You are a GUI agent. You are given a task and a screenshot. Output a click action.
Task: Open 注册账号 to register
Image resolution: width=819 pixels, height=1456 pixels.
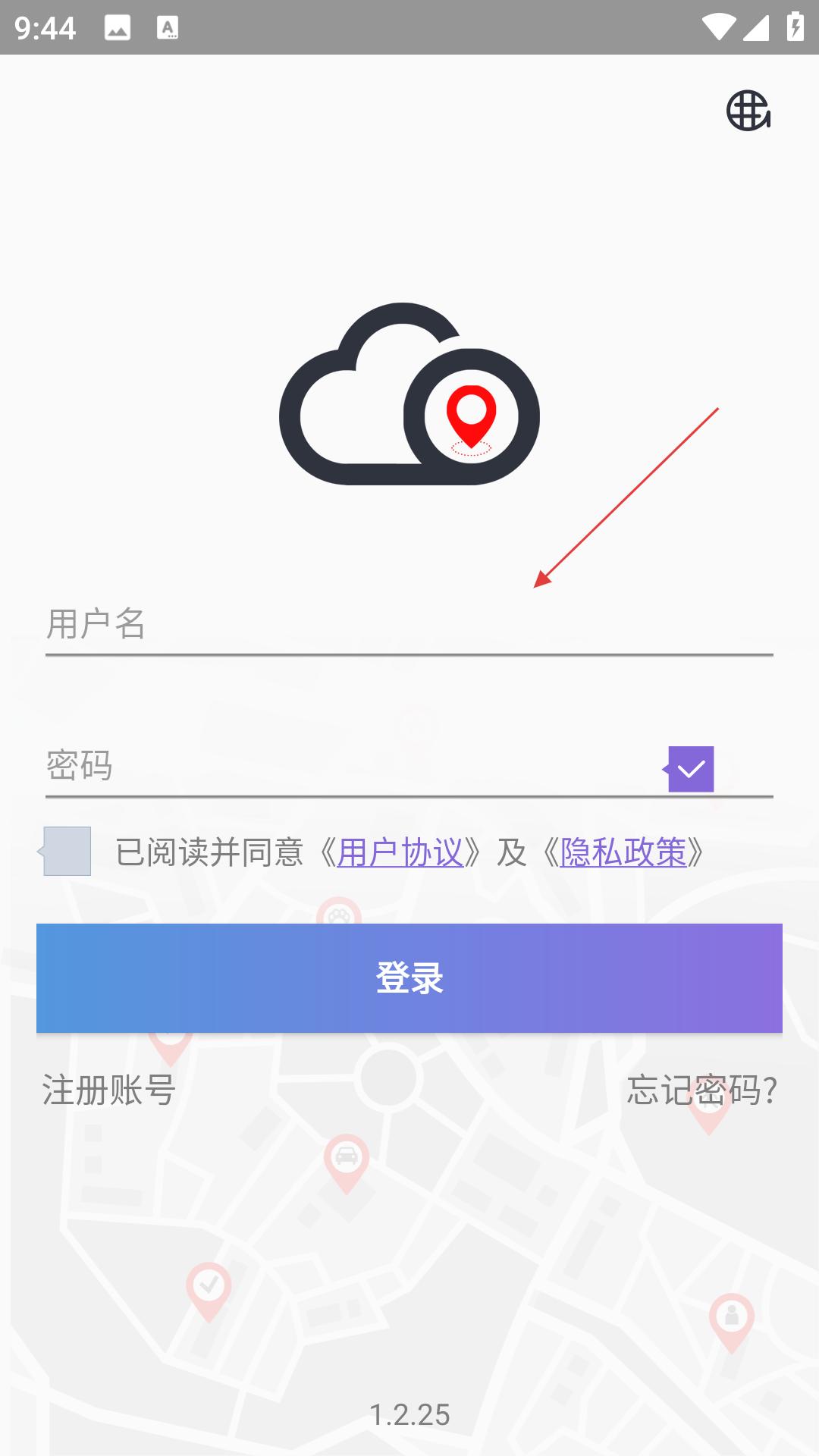tap(109, 1090)
